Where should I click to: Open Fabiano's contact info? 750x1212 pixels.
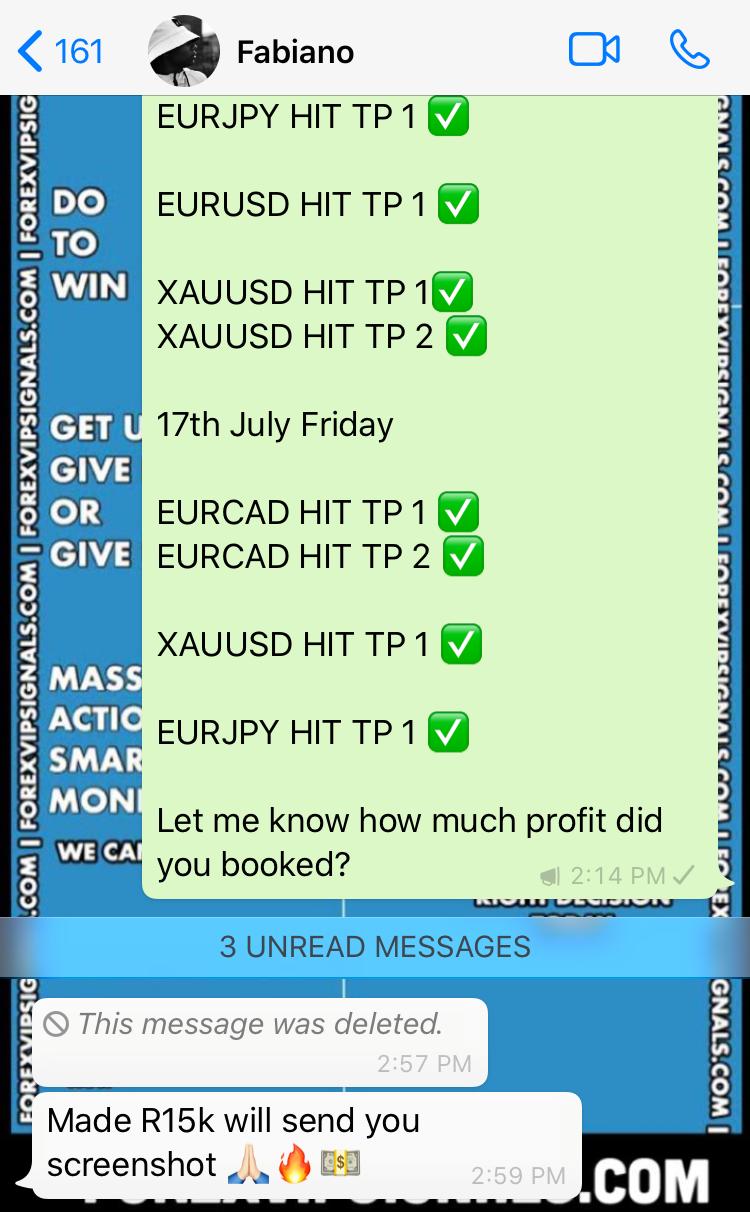coord(295,51)
